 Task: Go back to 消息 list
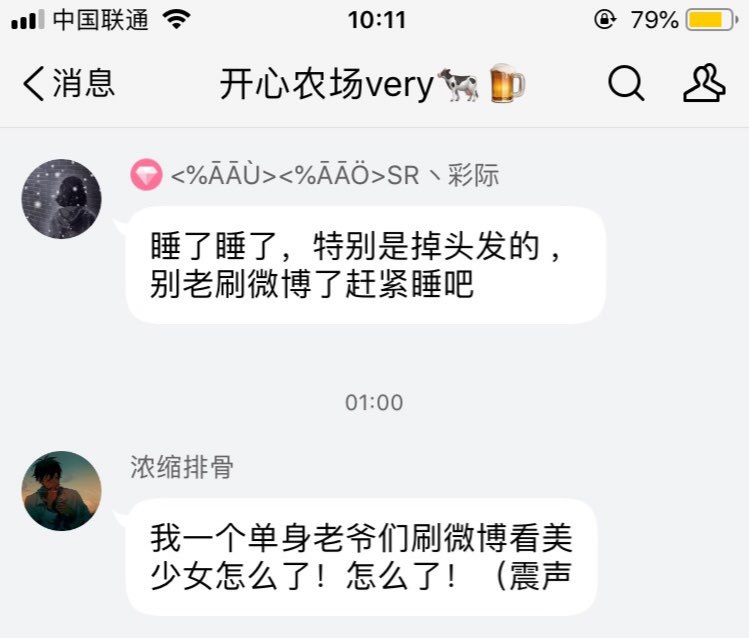[68, 84]
